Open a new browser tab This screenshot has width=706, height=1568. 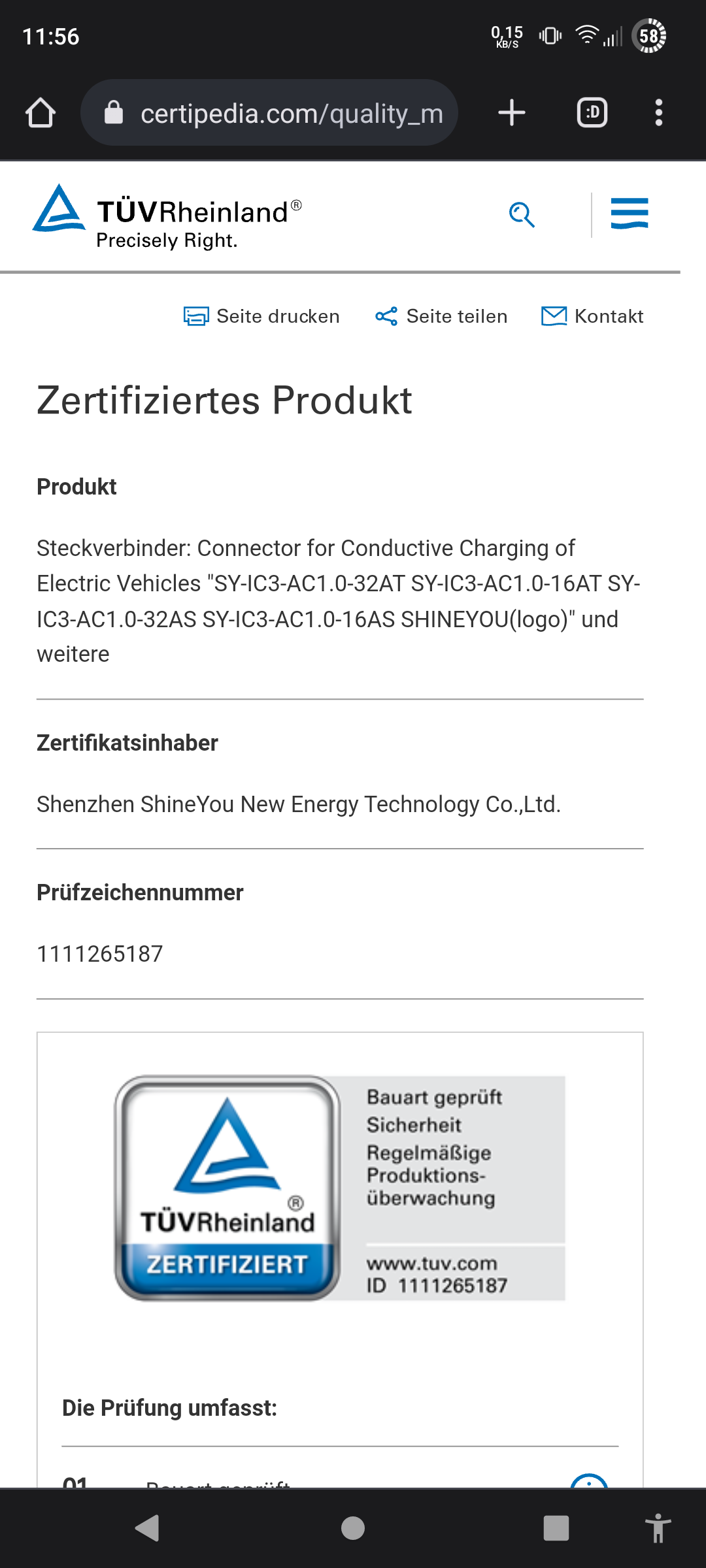[x=512, y=113]
